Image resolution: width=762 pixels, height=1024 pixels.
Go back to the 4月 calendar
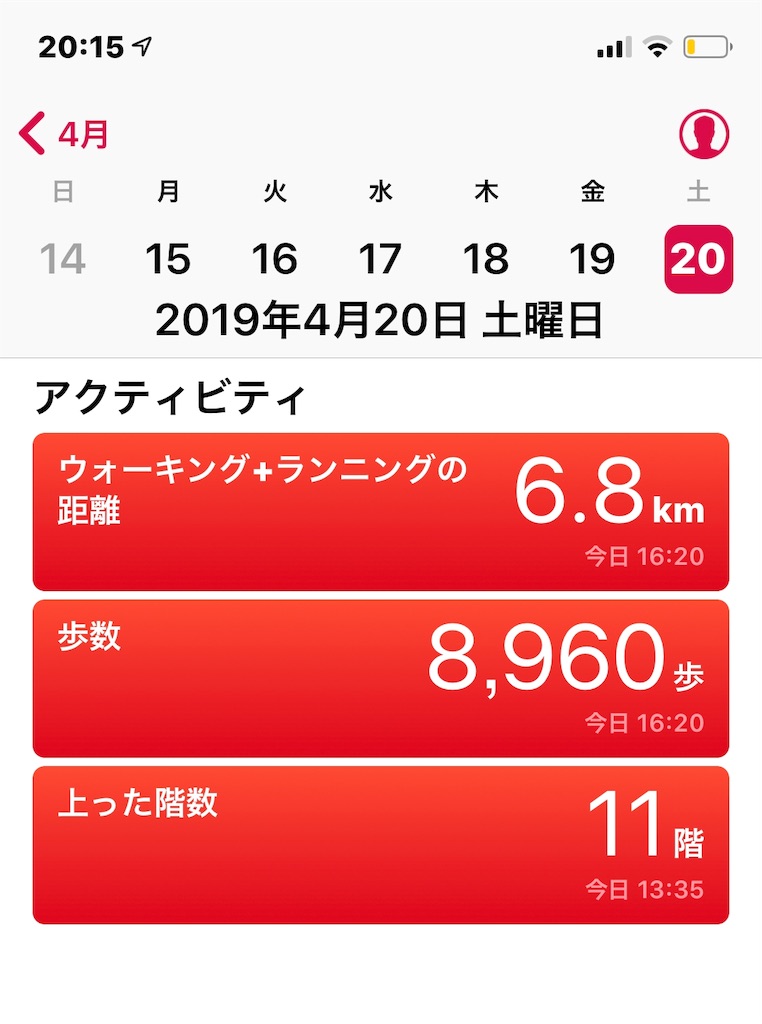pyautogui.click(x=64, y=134)
